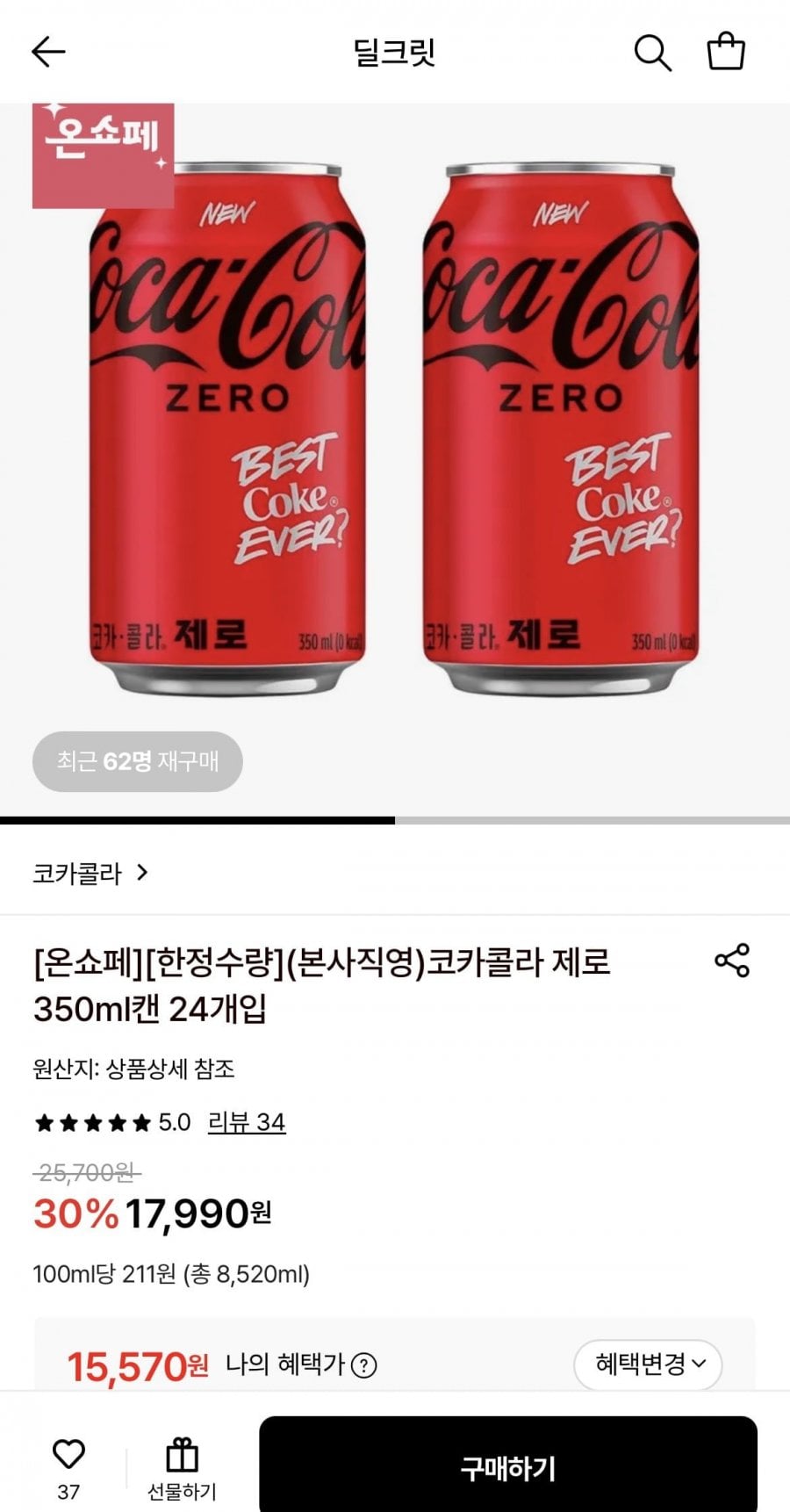Open the search magnifier icon
Image resolution: width=790 pixels, height=1512 pixels.
click(652, 53)
